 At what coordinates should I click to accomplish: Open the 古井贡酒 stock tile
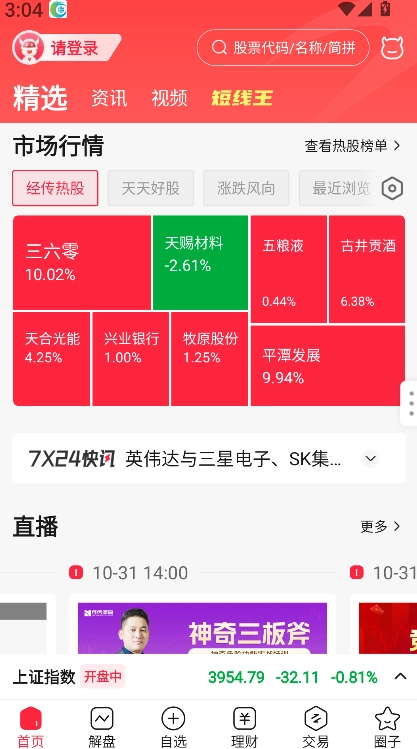pyautogui.click(x=367, y=269)
